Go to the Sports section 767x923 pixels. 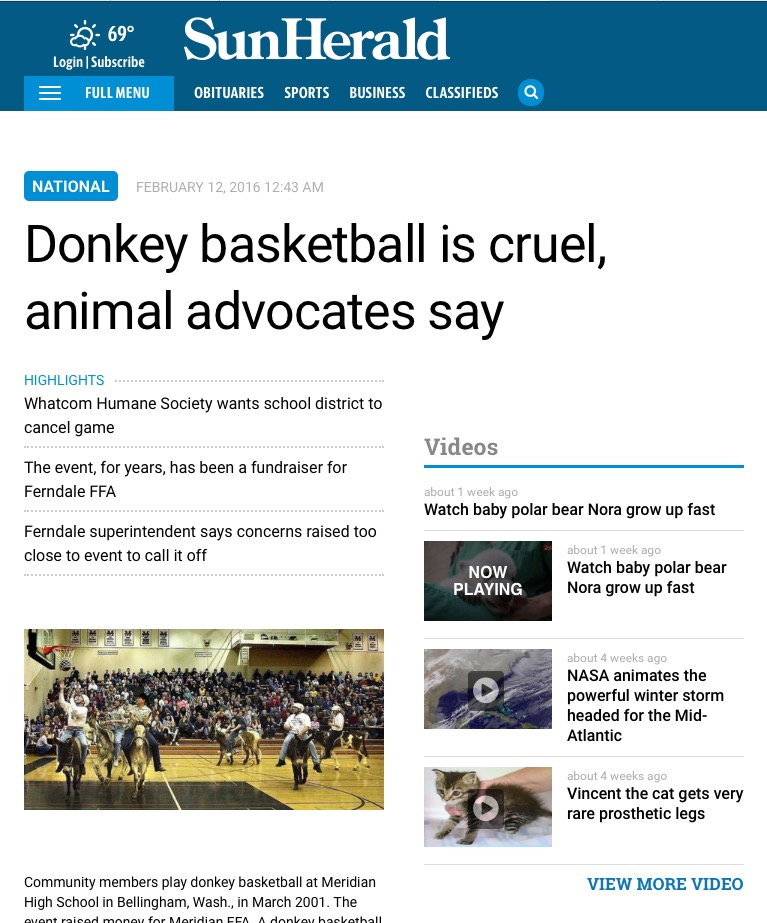pos(306,93)
